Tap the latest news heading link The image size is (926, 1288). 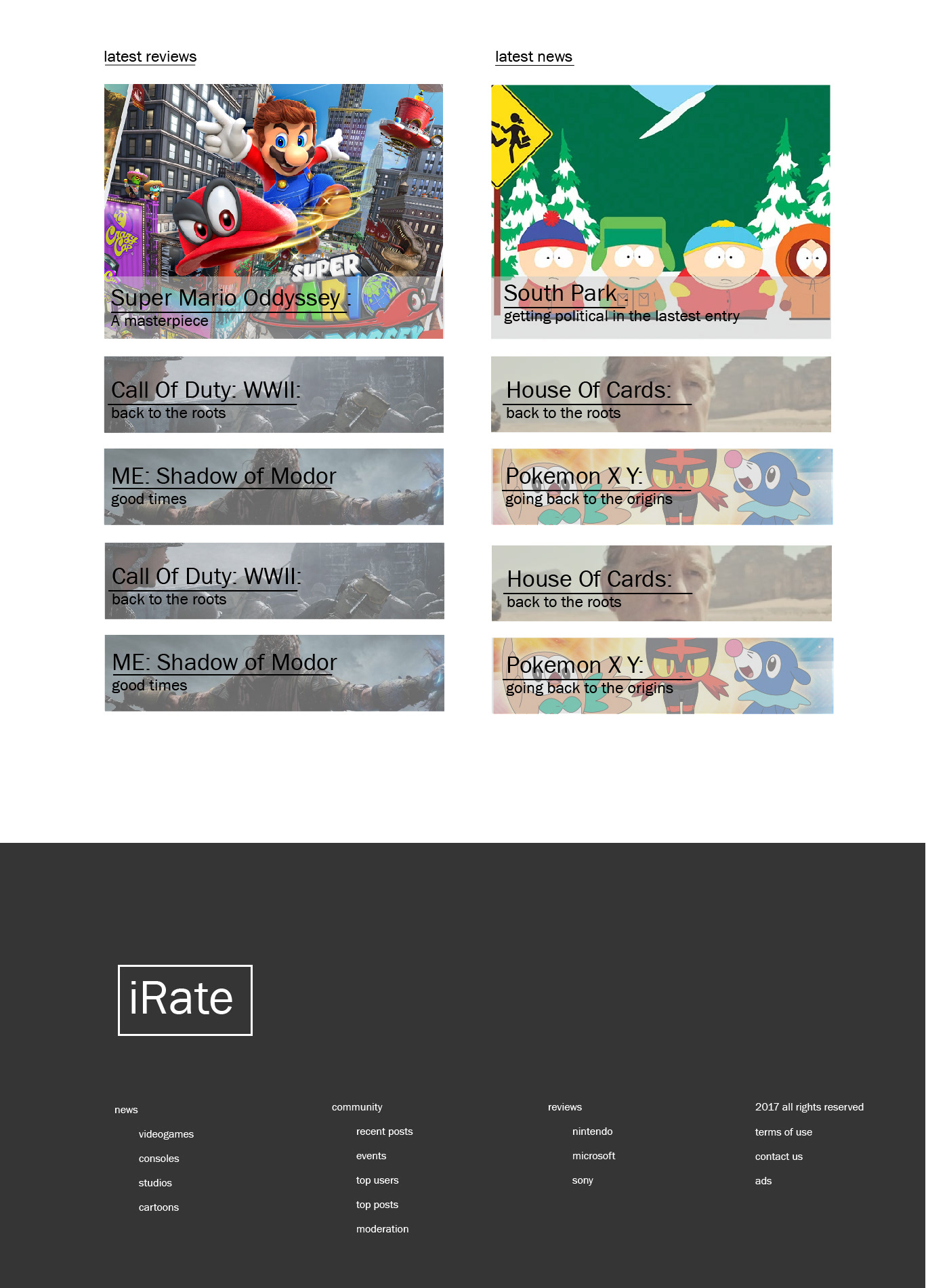pos(534,57)
